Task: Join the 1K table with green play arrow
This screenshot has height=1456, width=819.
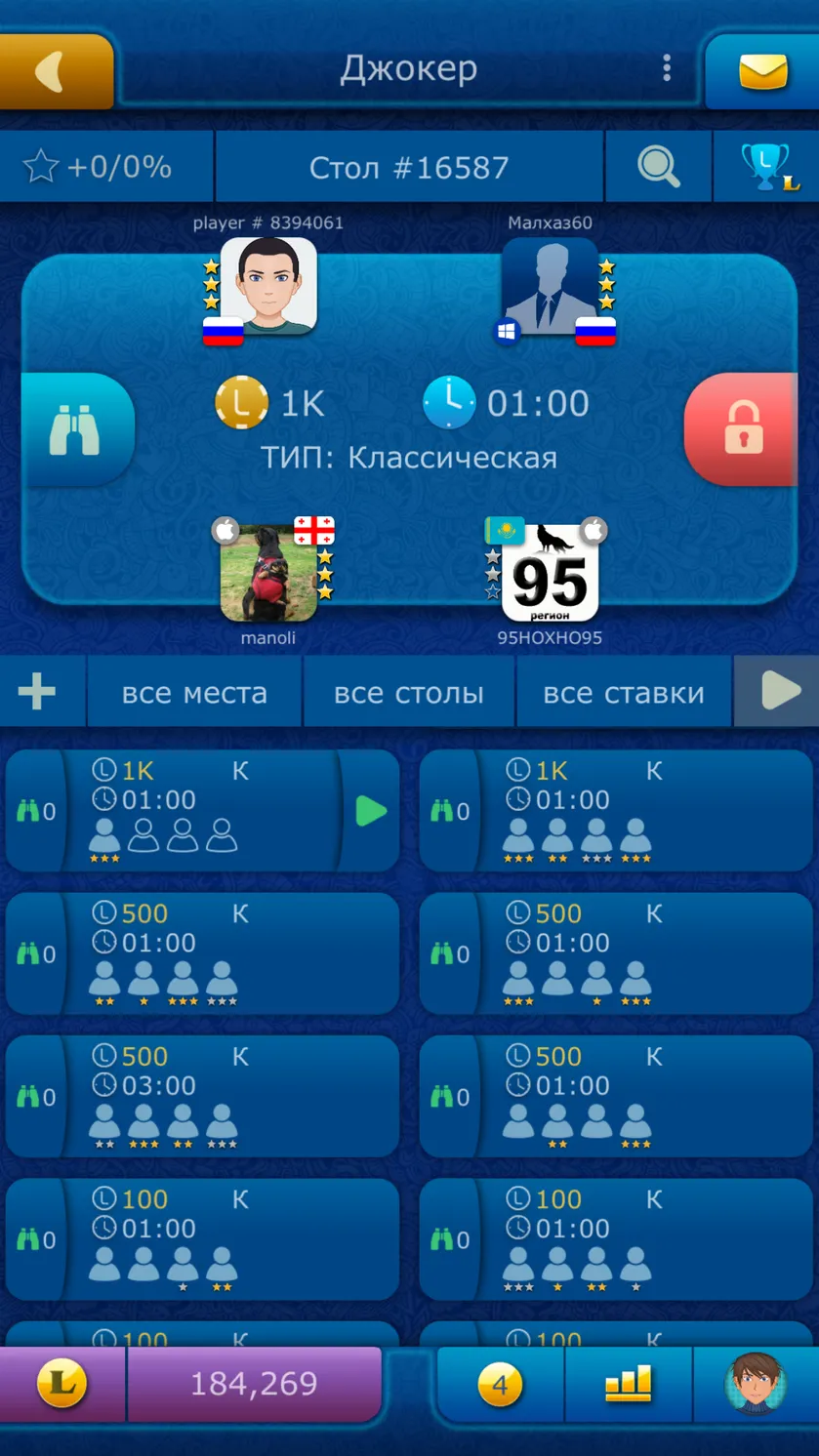Action: point(371,811)
